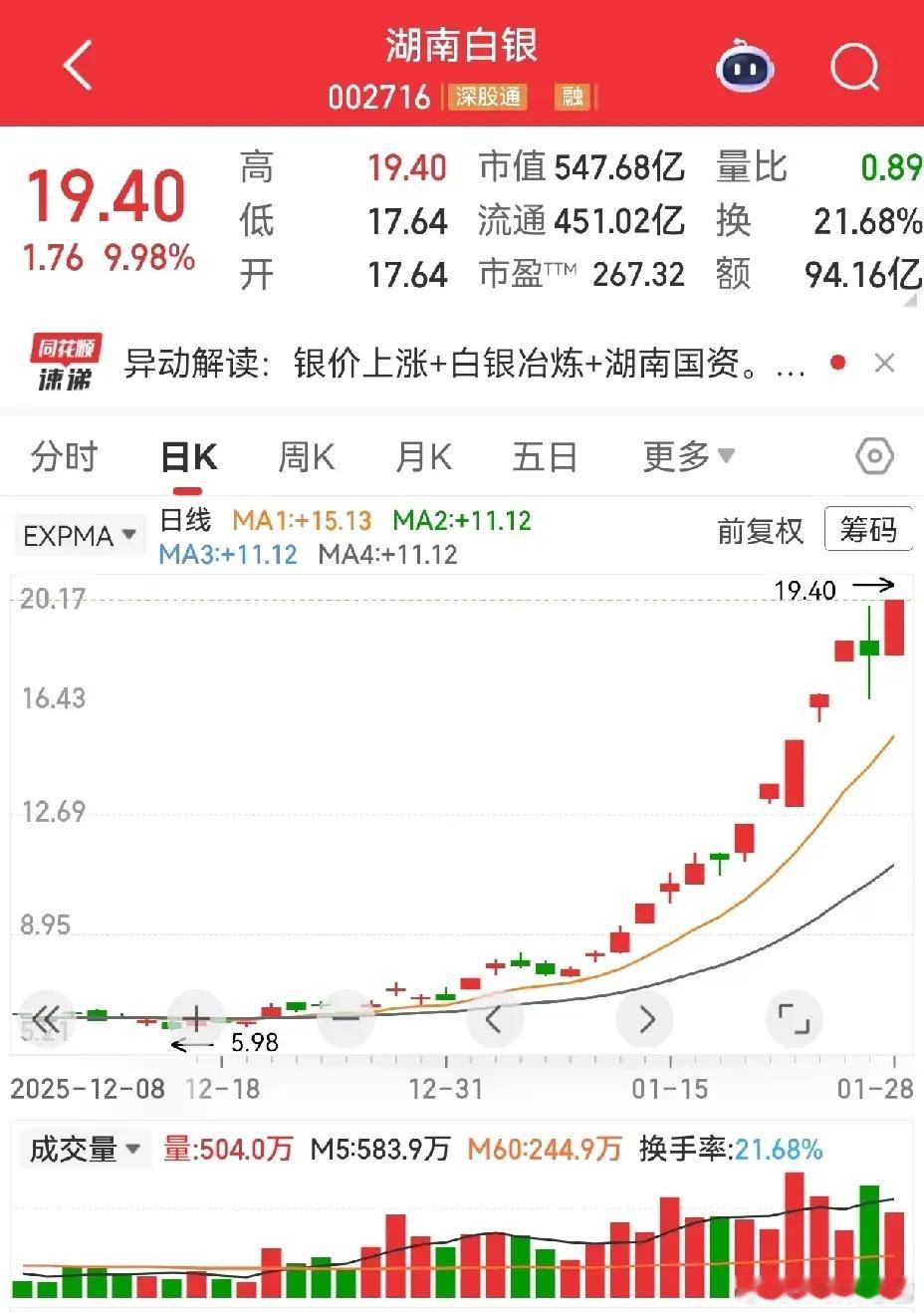Change the 前复权 adjustment mode

[760, 531]
